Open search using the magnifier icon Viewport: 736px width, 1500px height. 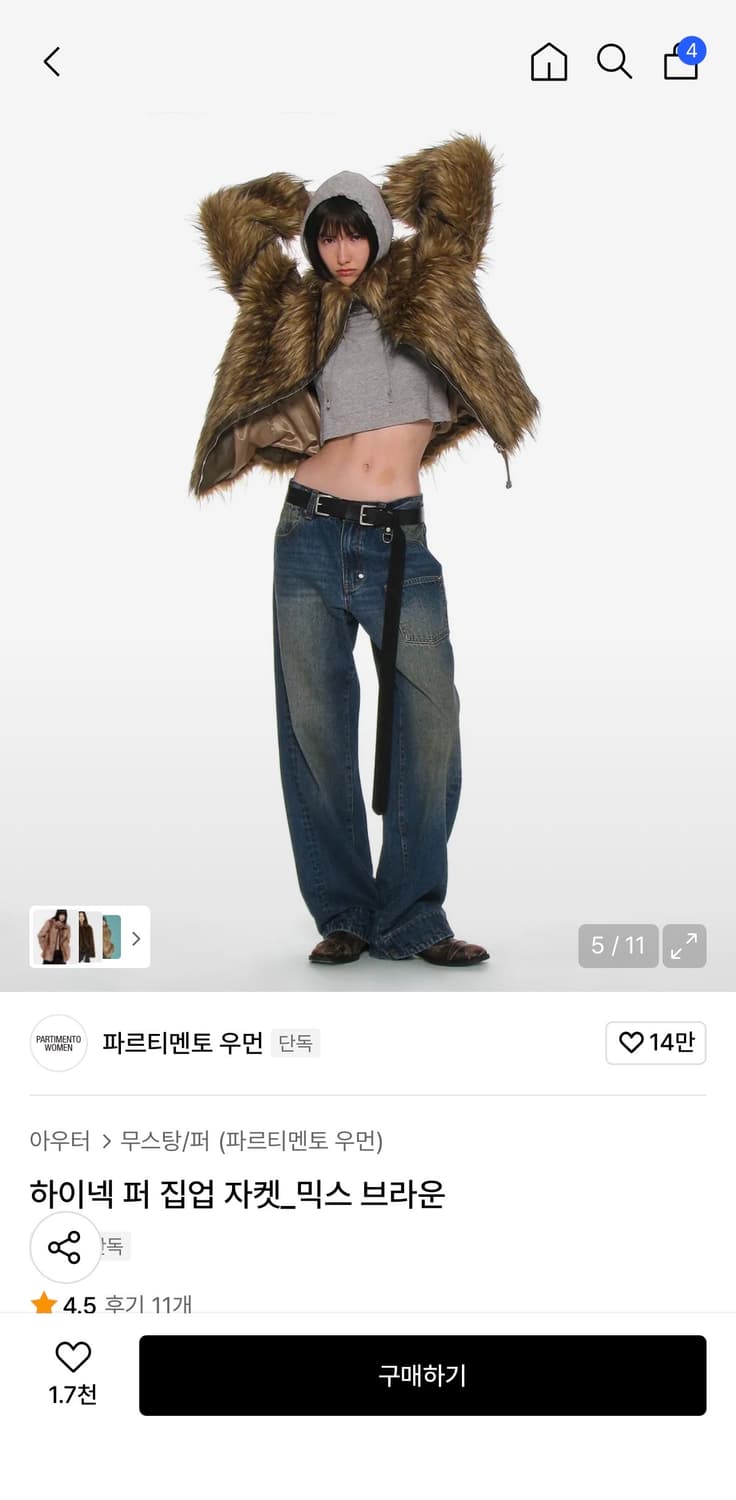point(614,62)
